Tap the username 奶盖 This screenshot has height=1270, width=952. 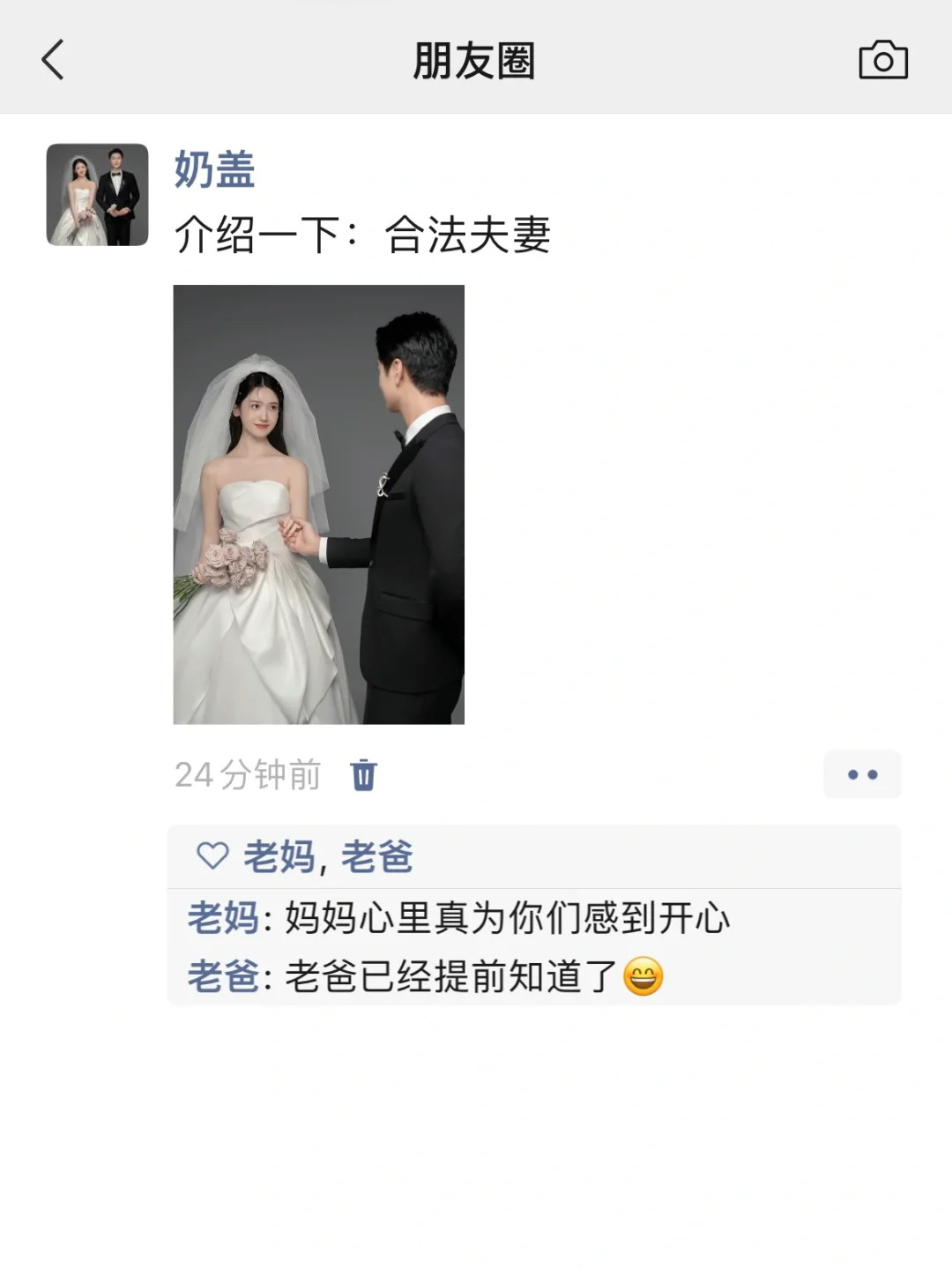click(x=214, y=169)
